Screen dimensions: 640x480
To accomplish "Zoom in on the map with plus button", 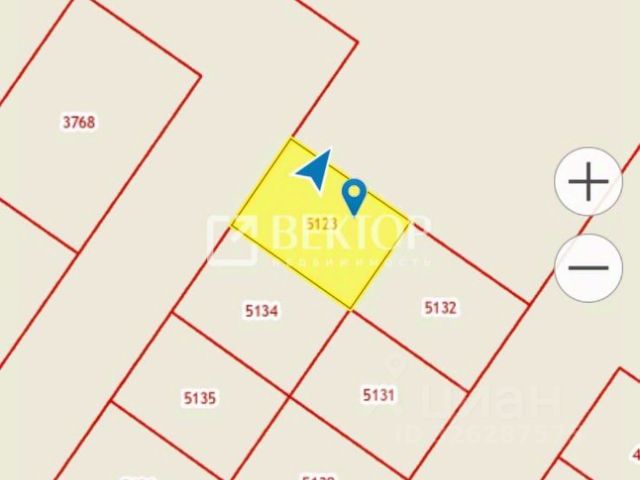I will (588, 181).
